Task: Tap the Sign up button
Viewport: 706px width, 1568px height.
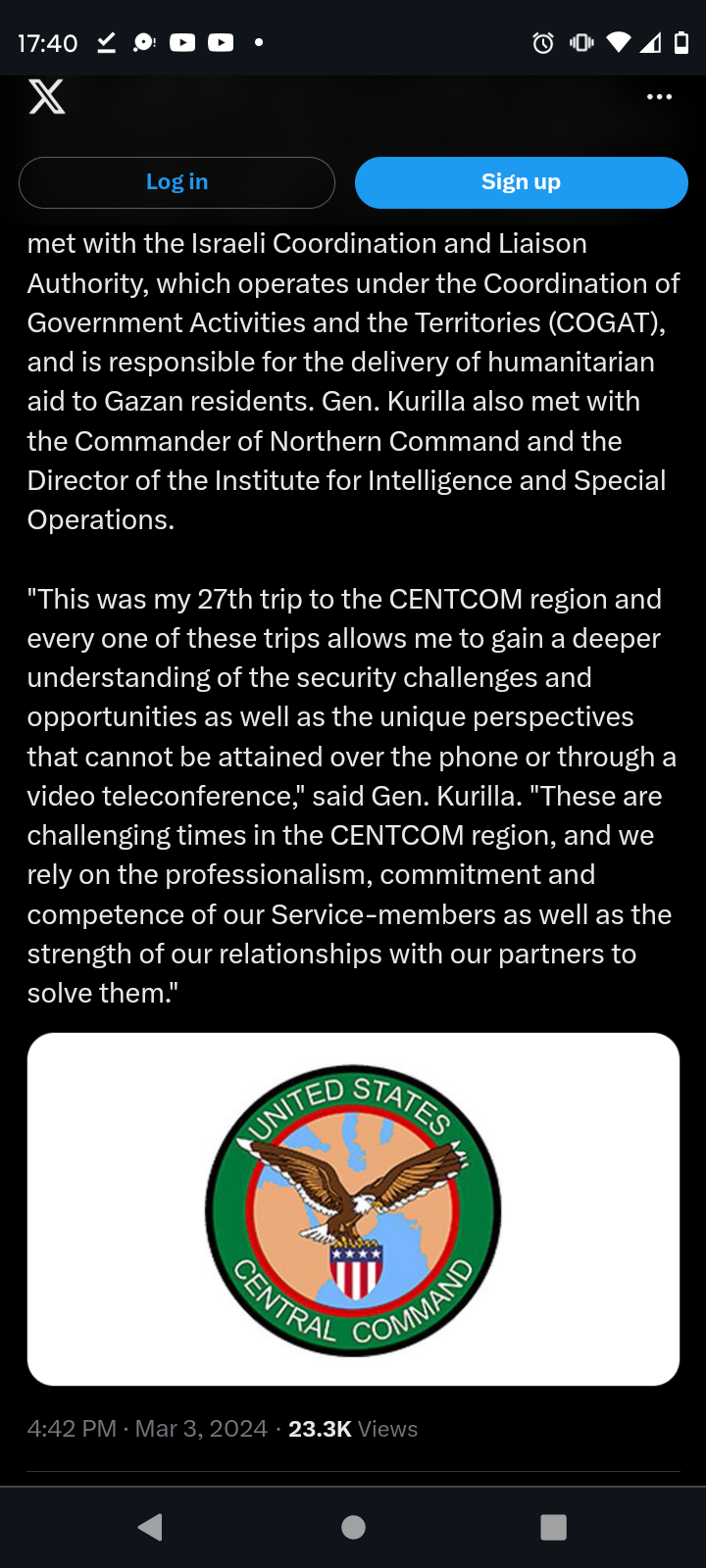Action: pos(521,182)
